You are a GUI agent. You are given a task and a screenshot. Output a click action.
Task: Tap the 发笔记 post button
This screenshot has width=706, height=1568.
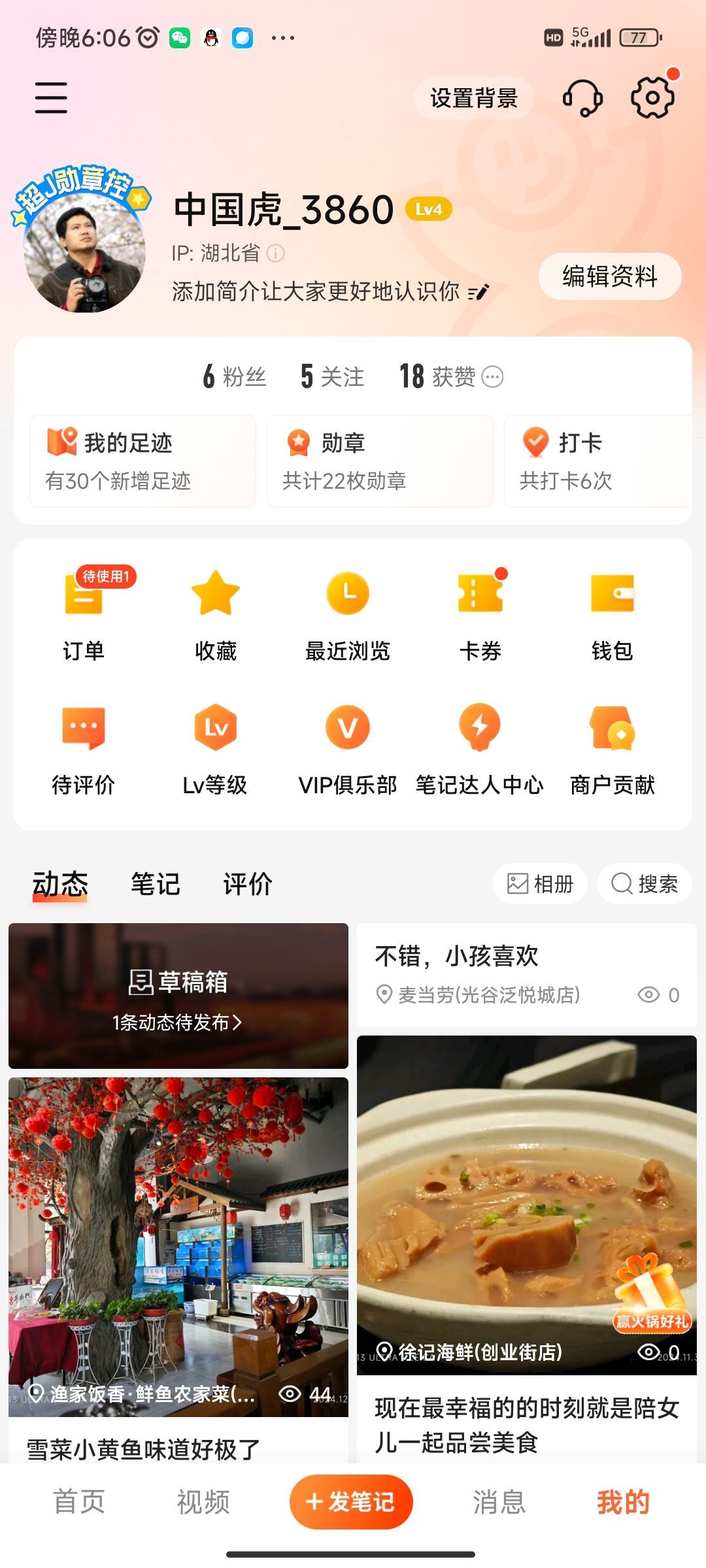[x=351, y=1501]
